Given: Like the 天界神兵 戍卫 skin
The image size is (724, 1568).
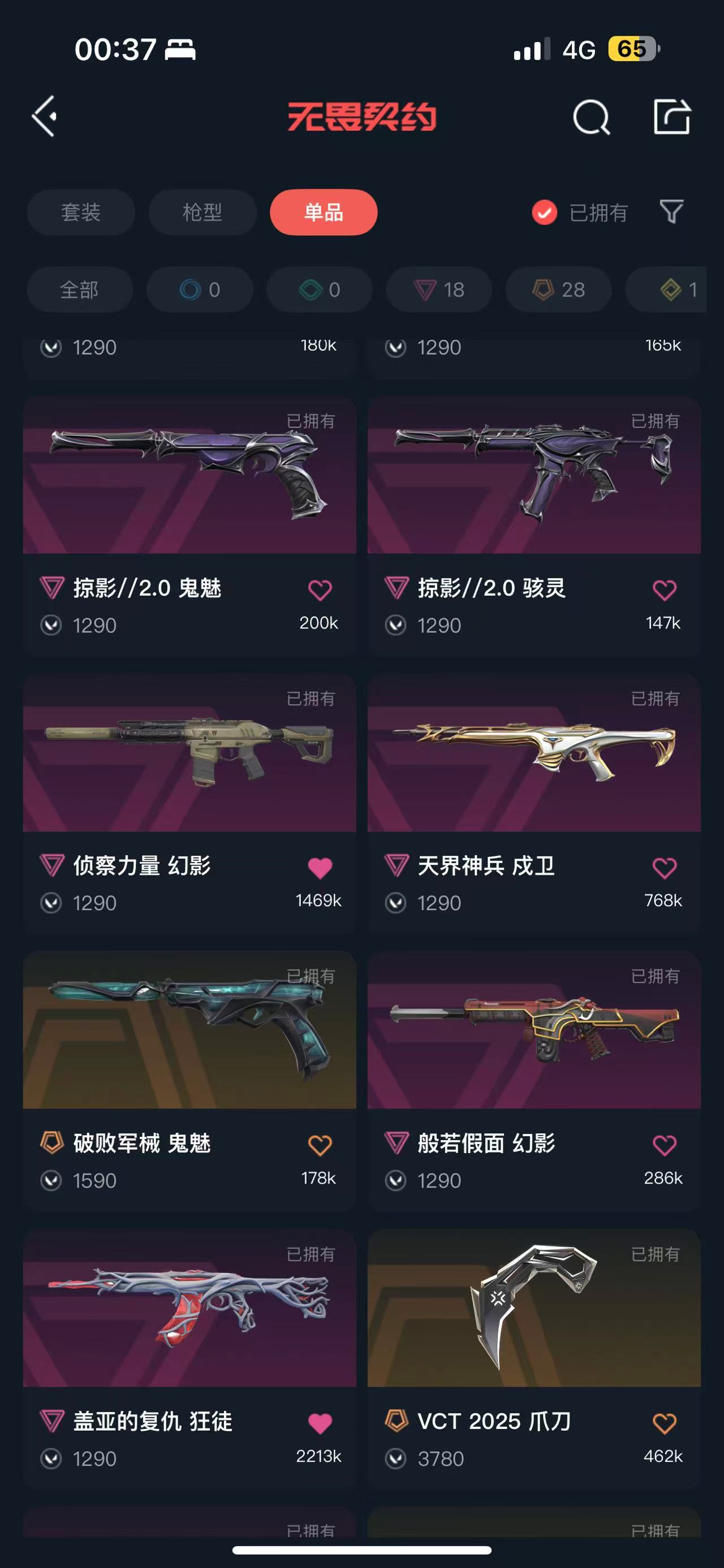Looking at the screenshot, I should click(x=663, y=868).
